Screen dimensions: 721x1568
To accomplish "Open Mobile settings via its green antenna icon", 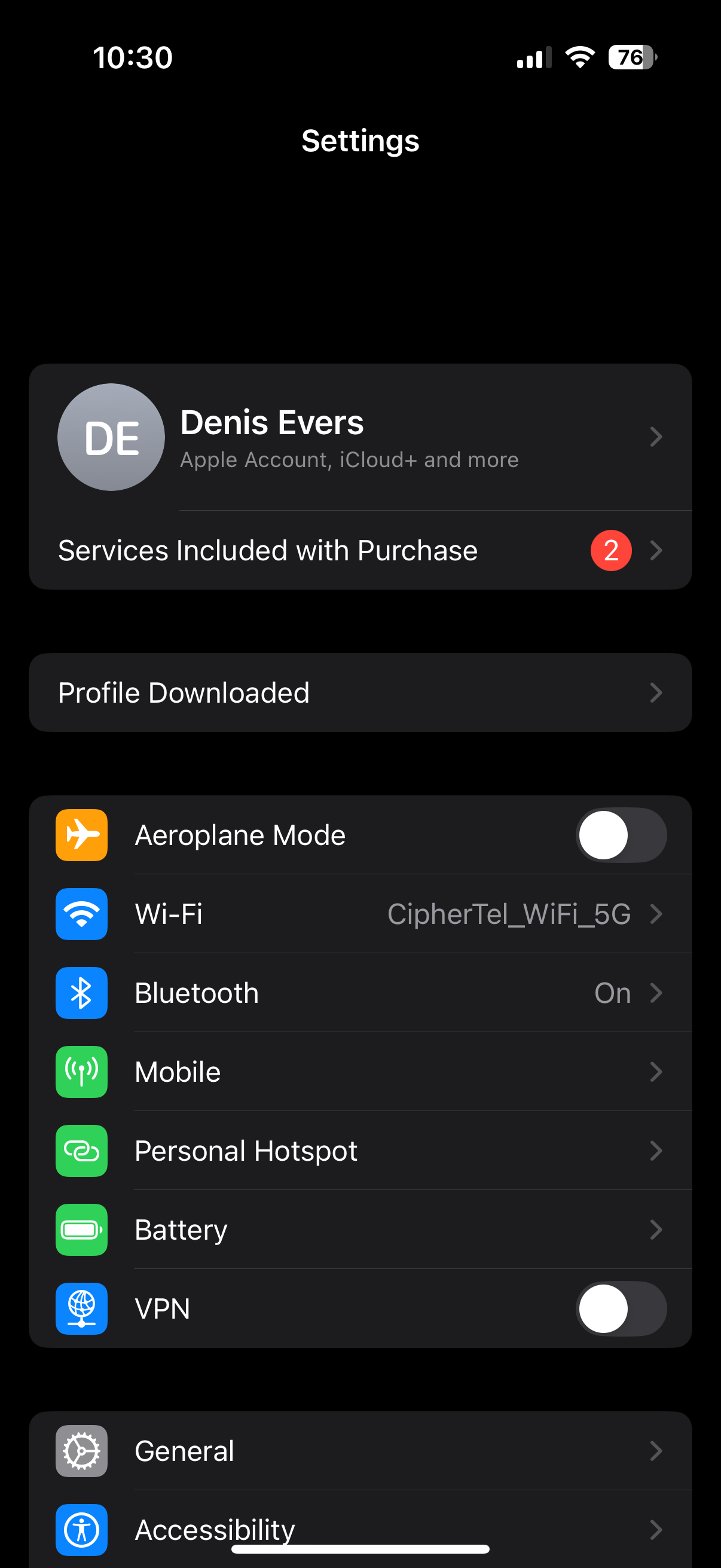I will coord(81,1071).
